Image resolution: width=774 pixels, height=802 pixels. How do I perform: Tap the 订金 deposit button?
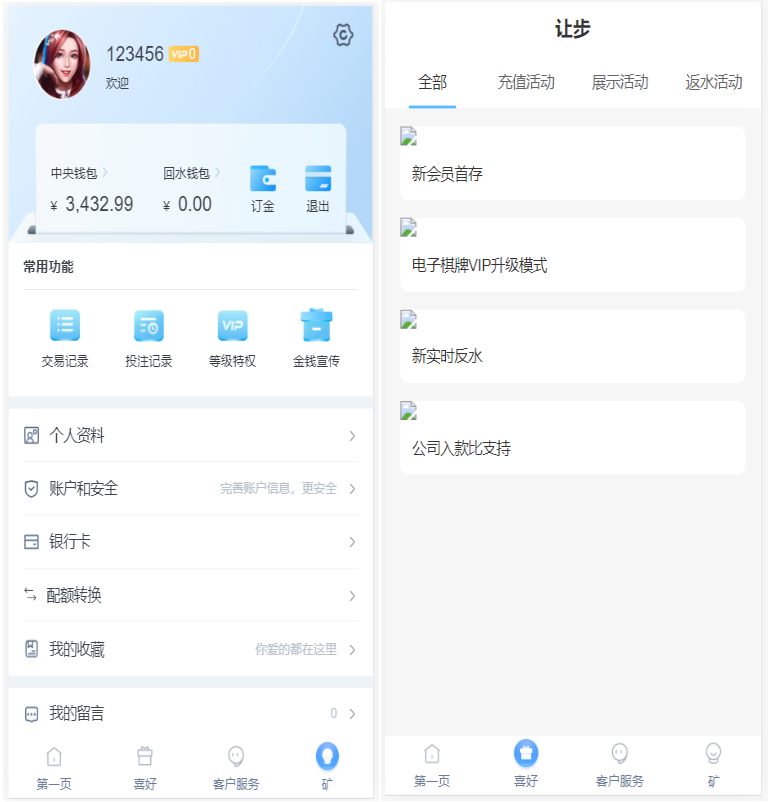tap(262, 189)
